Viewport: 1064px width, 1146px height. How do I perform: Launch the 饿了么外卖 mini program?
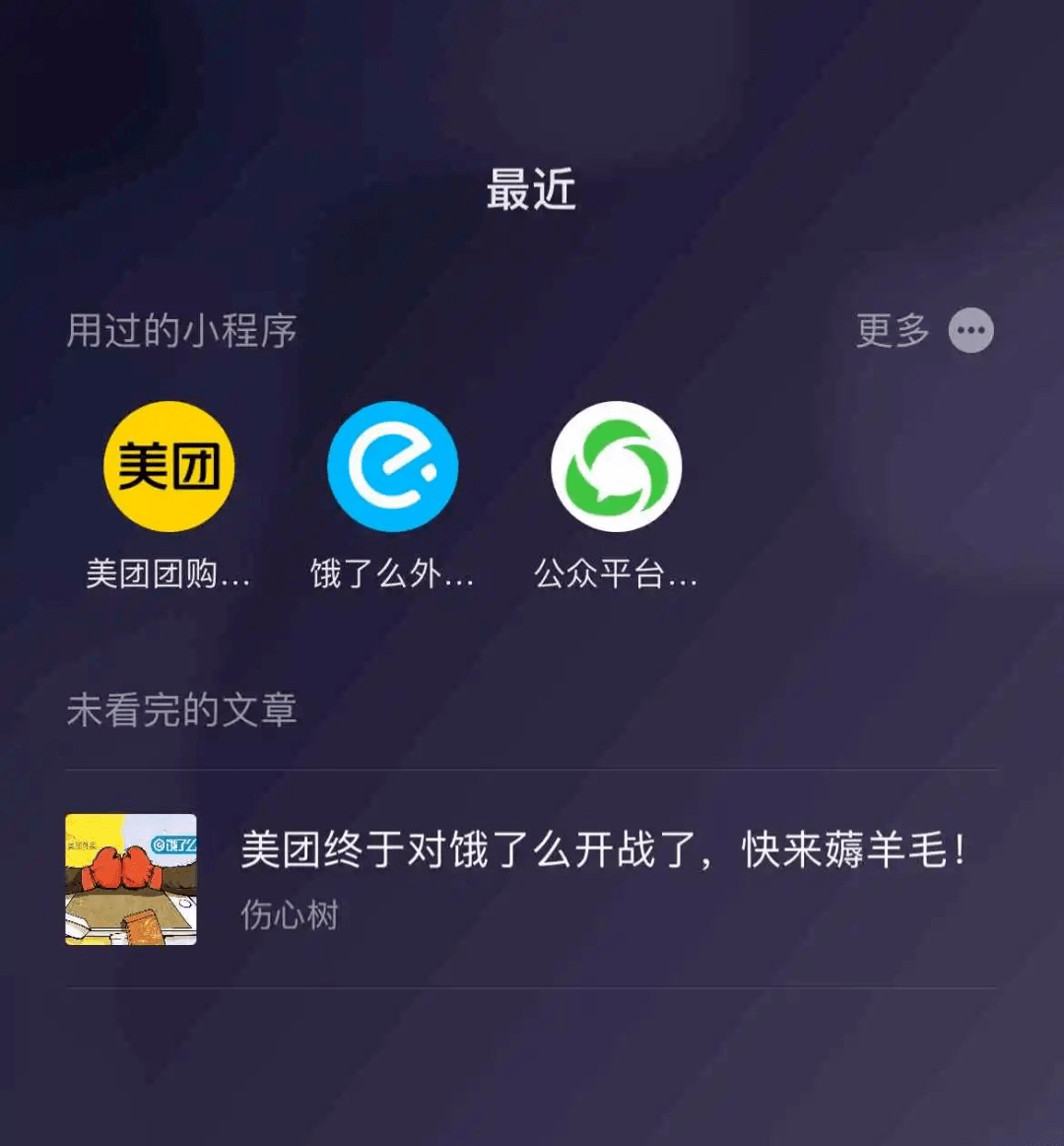click(x=392, y=467)
